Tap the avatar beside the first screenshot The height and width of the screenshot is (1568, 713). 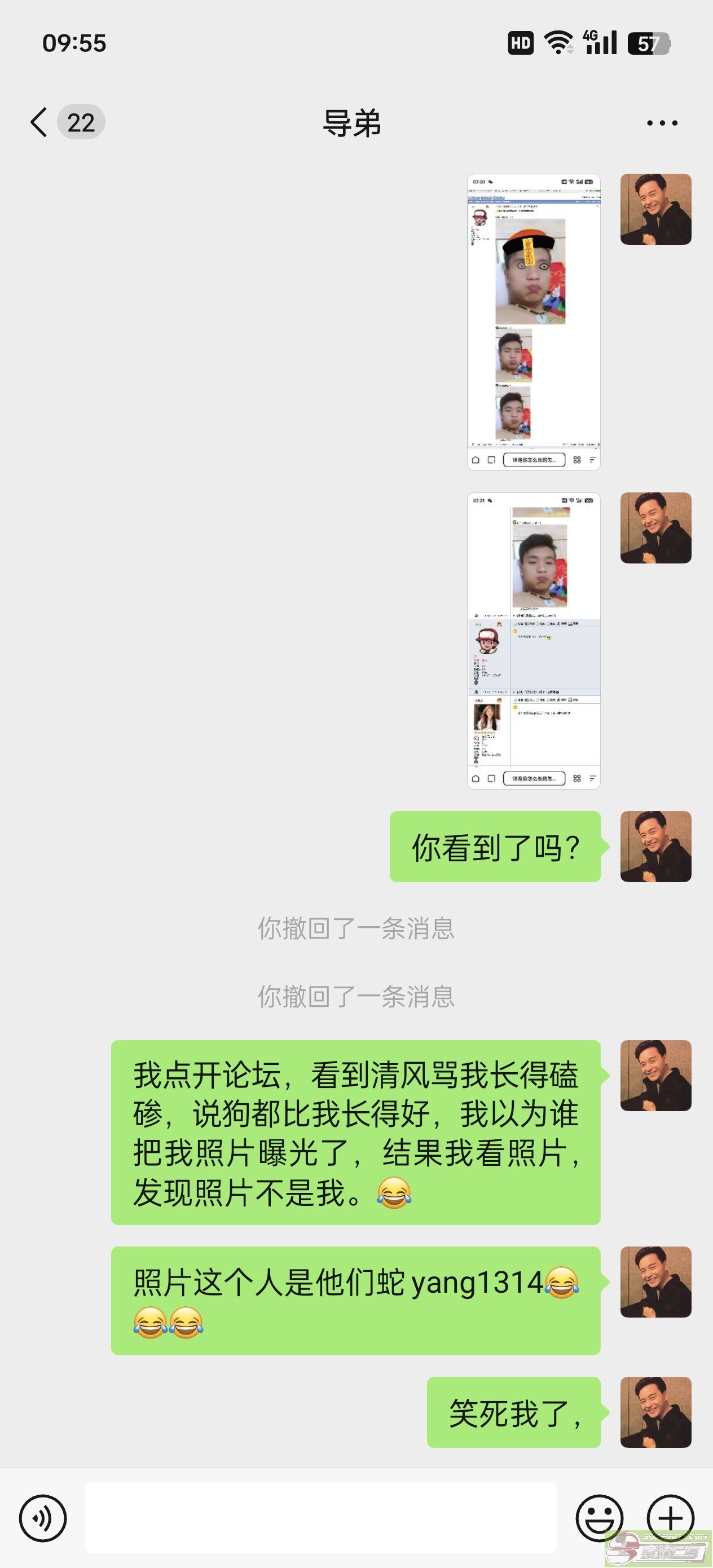click(656, 209)
